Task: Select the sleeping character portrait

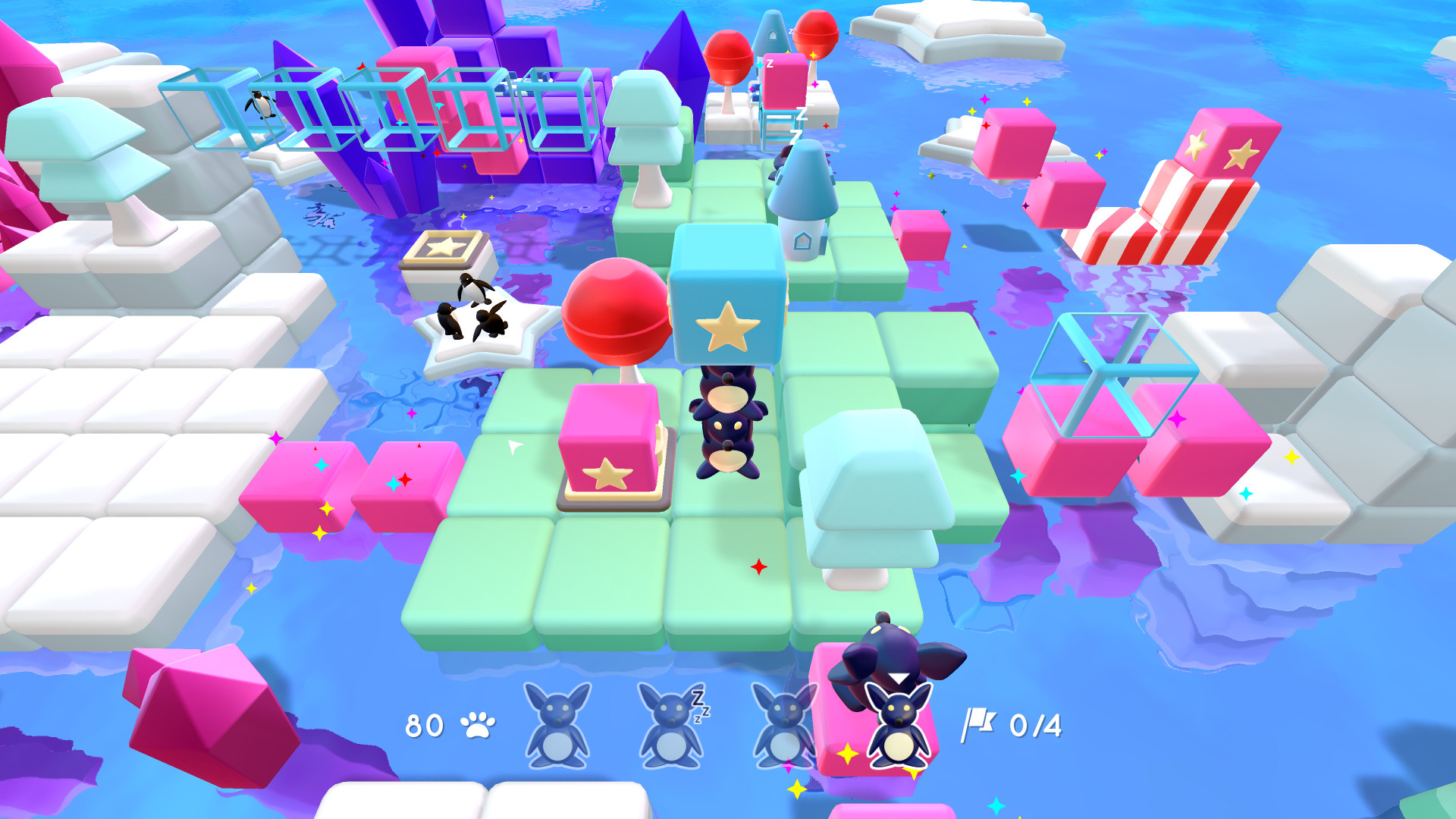Action: click(670, 726)
